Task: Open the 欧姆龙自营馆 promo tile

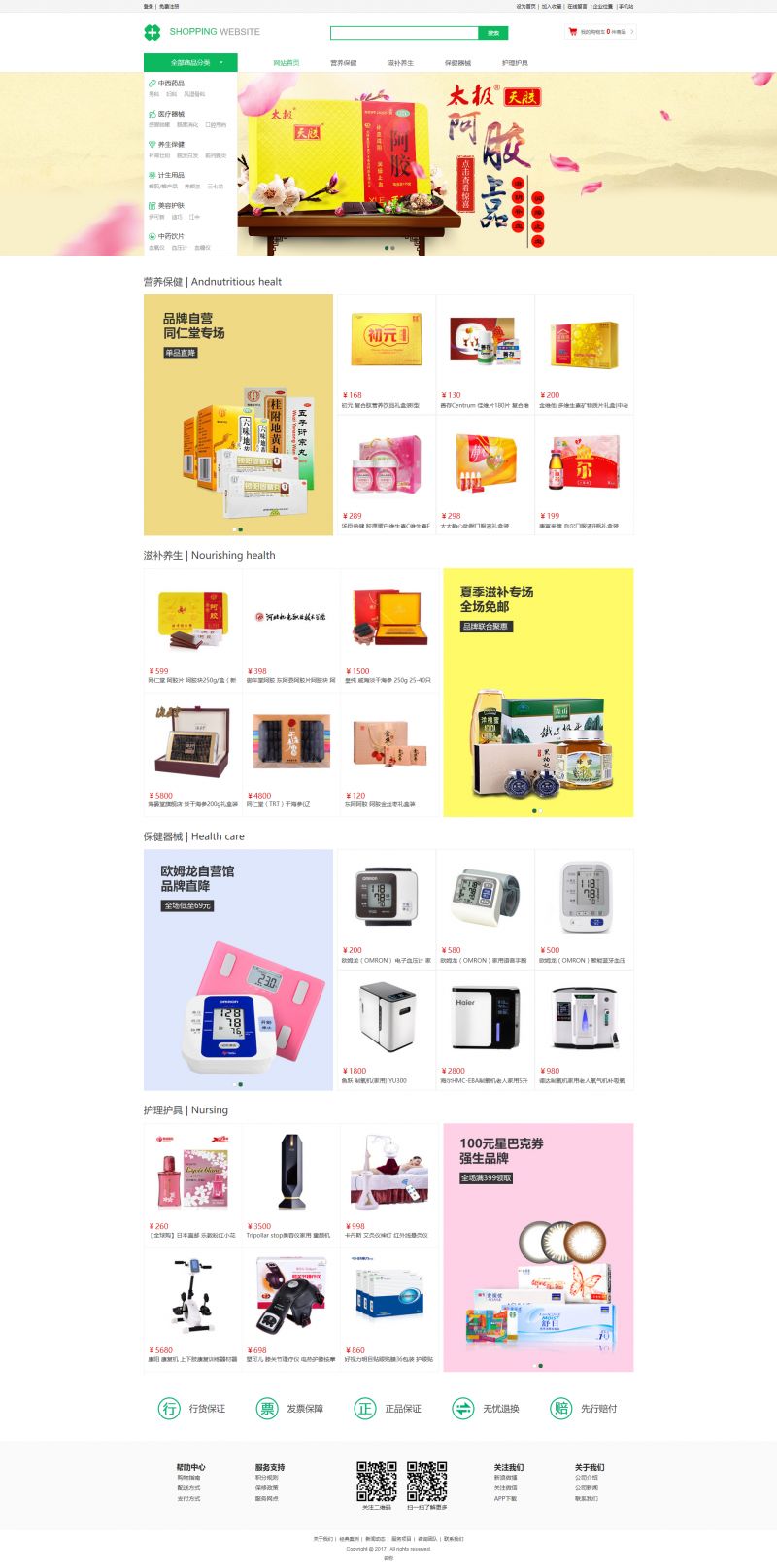Action: tap(238, 970)
